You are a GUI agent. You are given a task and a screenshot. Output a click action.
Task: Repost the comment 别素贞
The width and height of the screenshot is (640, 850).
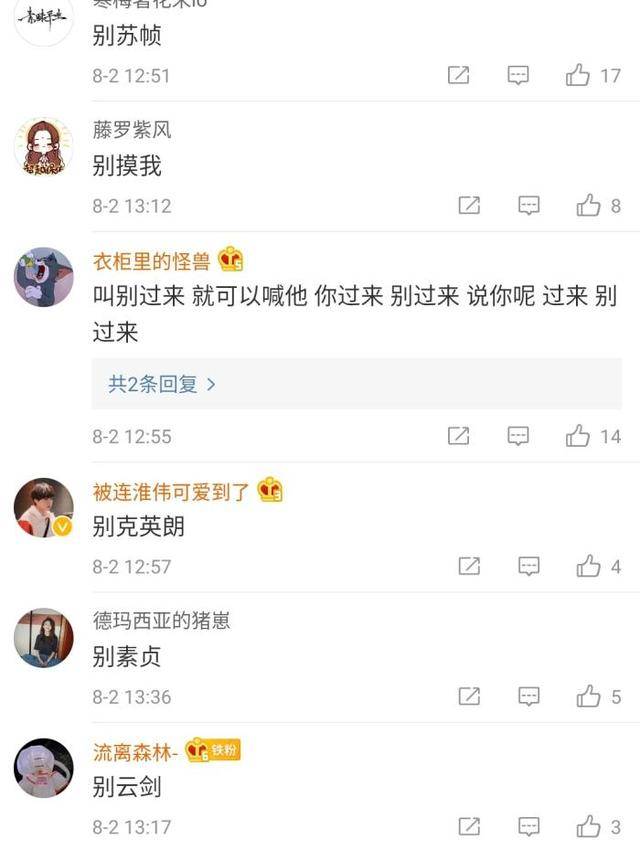469,696
